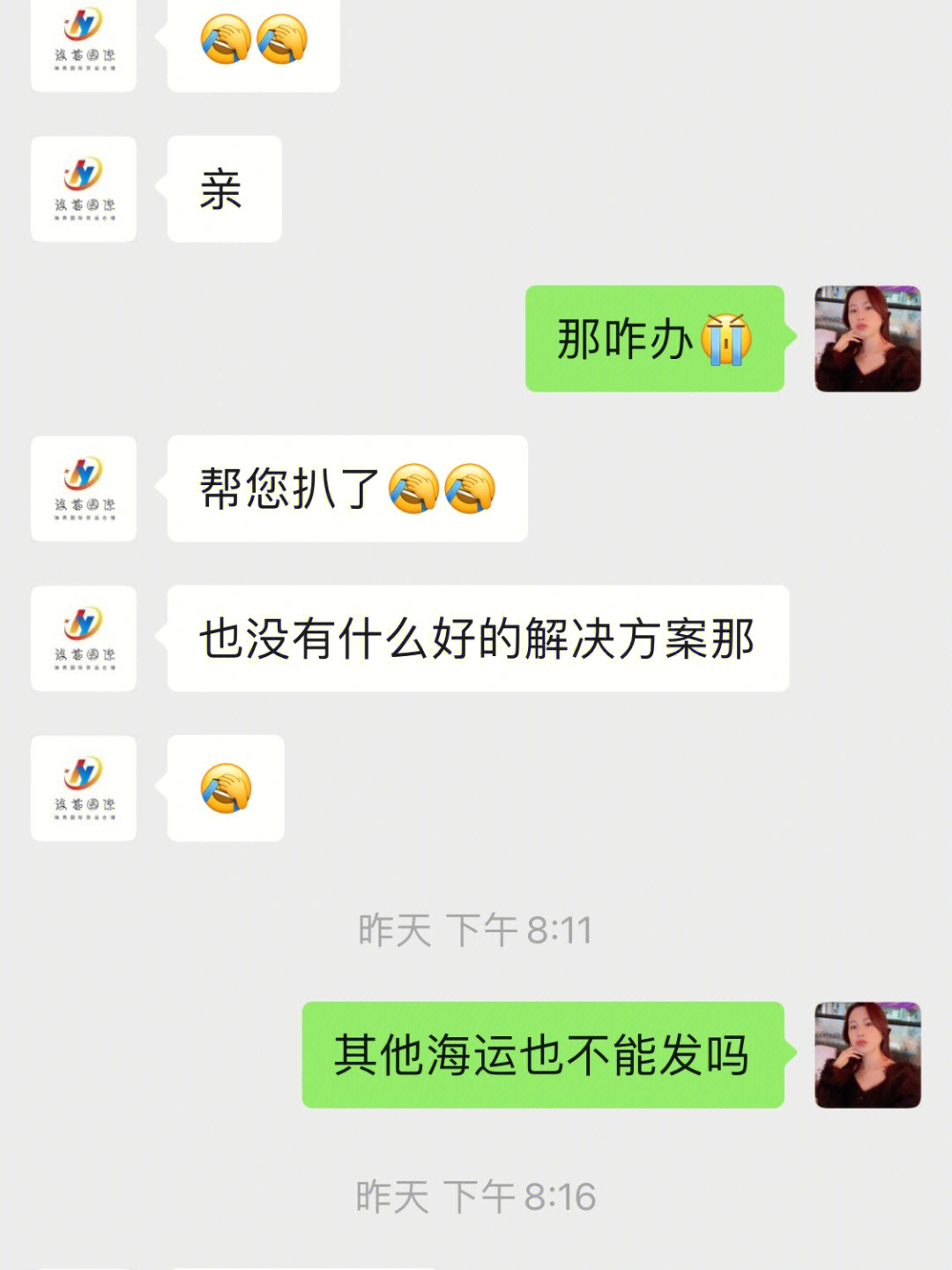
Task: Open the avatar beside '也没有什么好的解决方案那'
Action: tap(84, 639)
